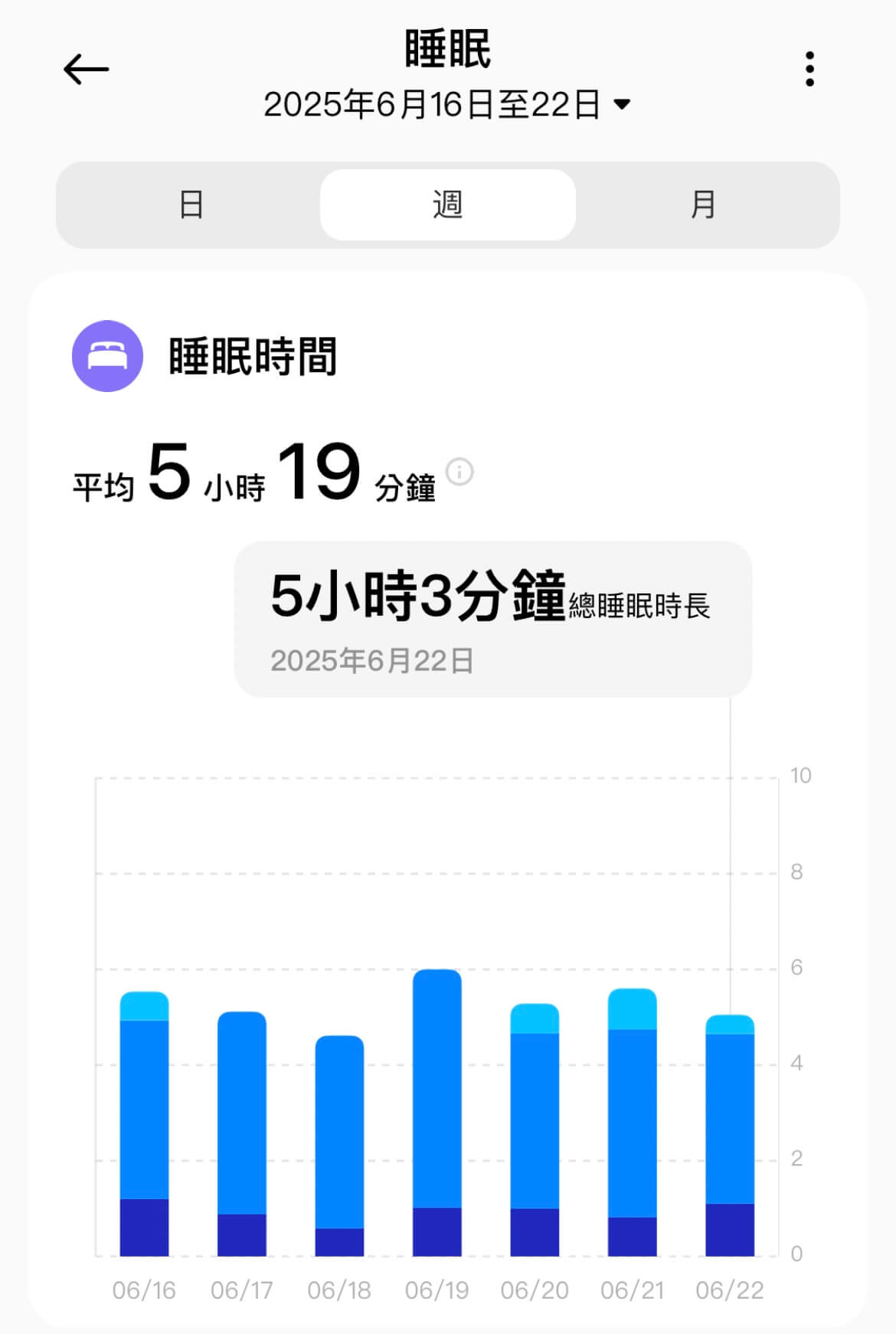The height and width of the screenshot is (1334, 896).
Task: Select the 06/19 sleep bar
Action: pyautogui.click(x=437, y=1112)
